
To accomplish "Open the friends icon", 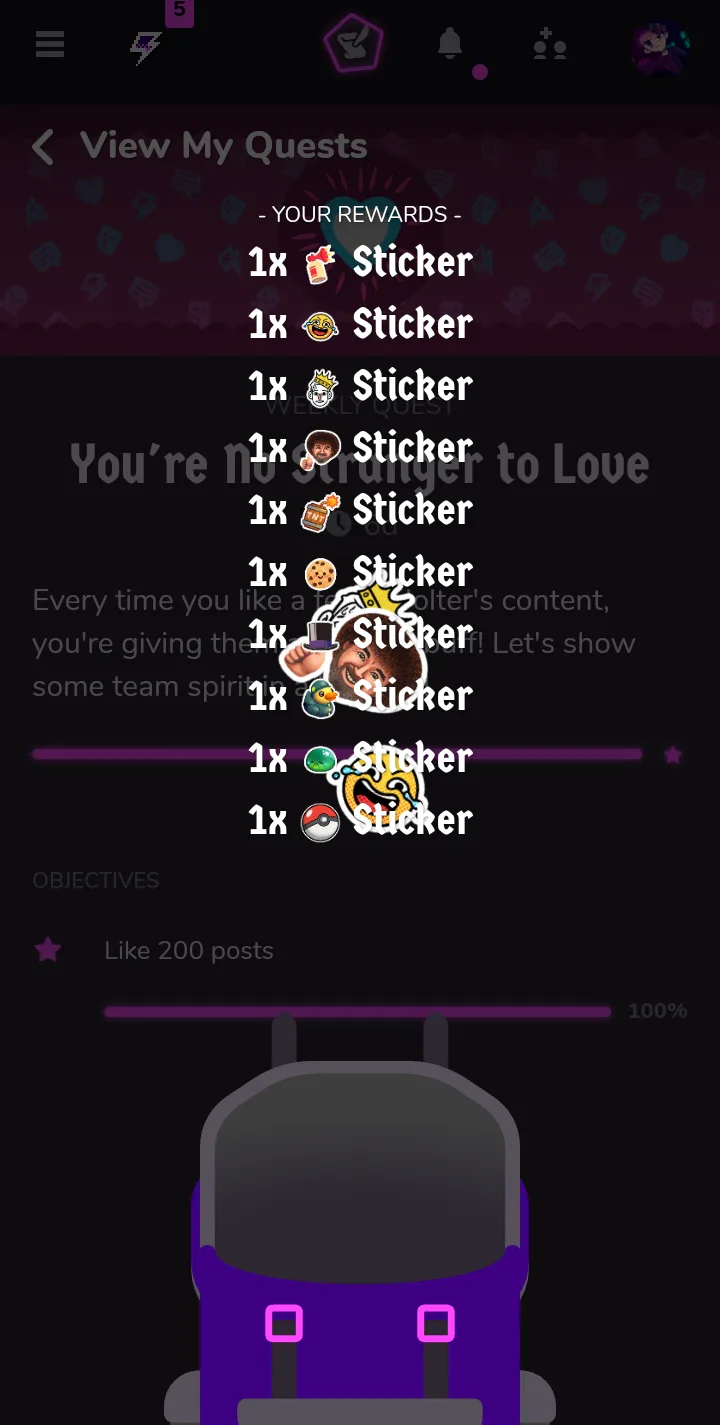I will coord(549,46).
